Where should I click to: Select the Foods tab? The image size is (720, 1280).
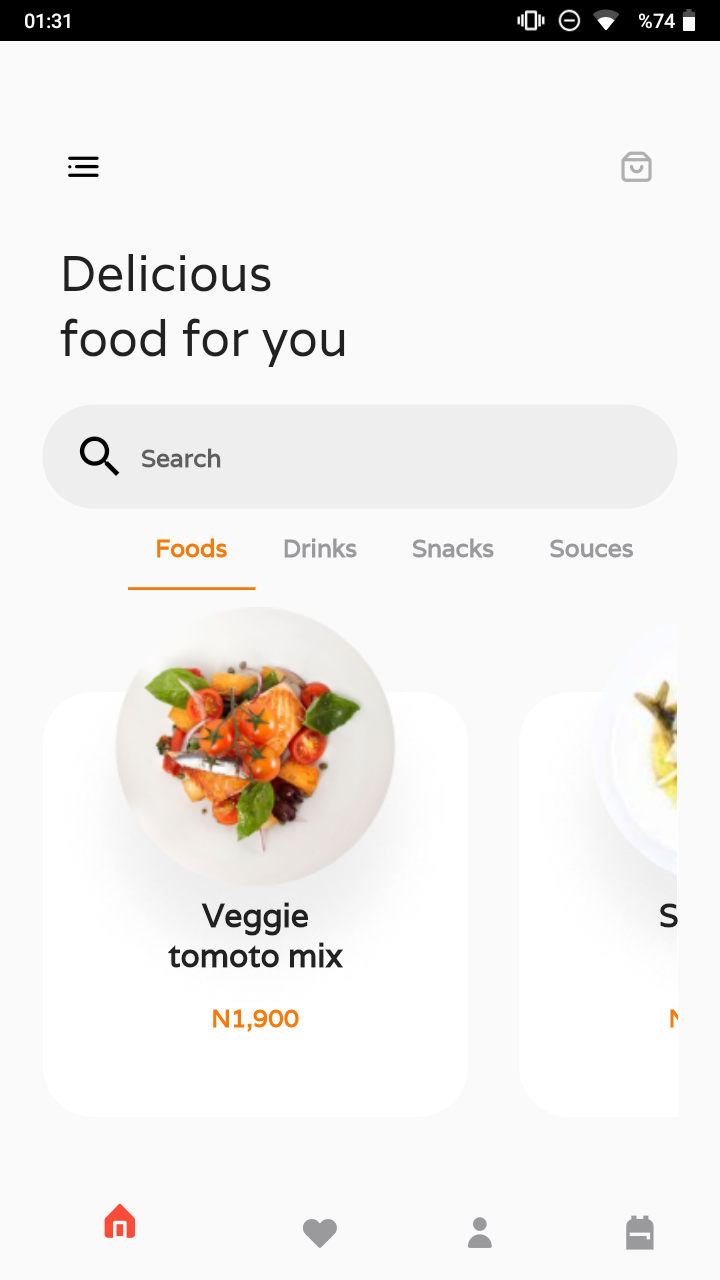point(191,548)
